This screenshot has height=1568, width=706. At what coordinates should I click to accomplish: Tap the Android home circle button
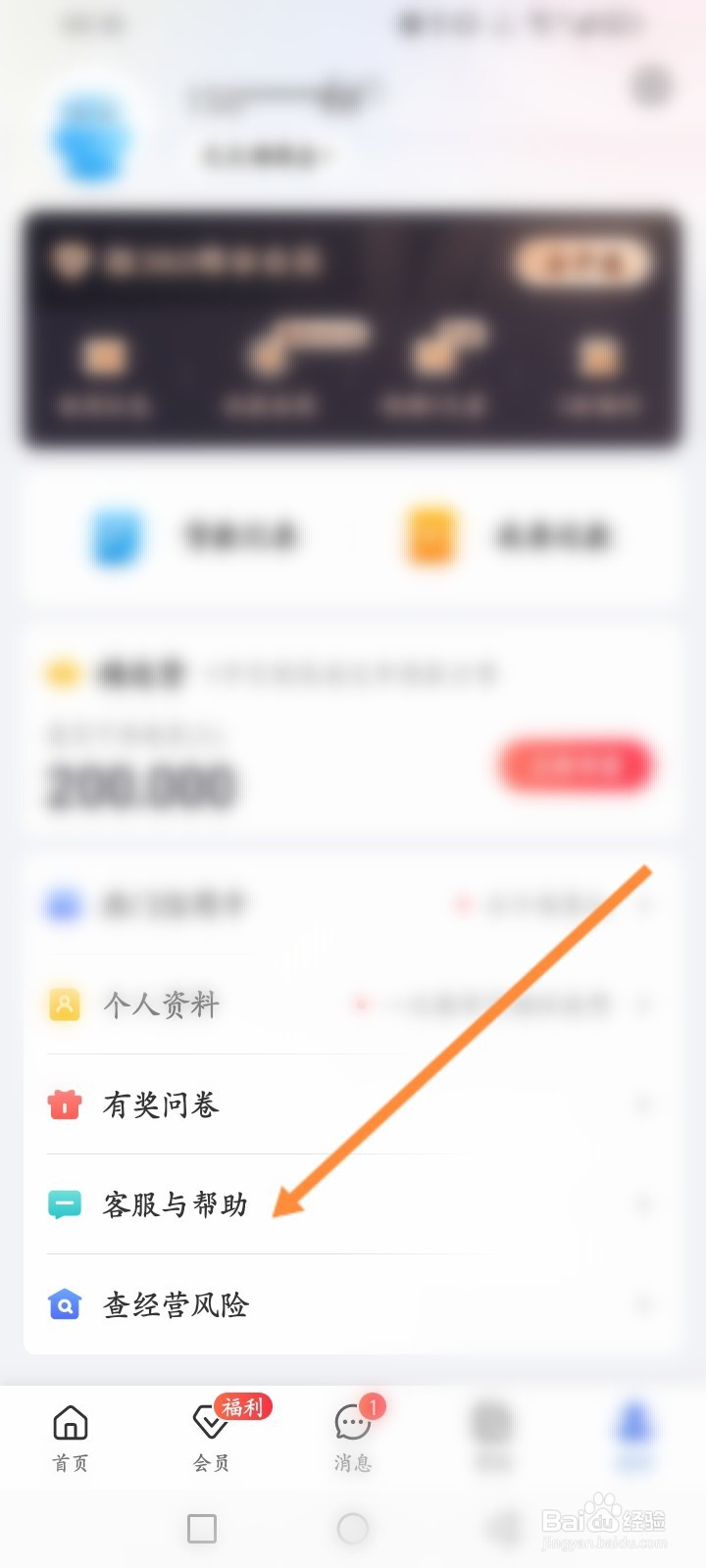pos(353,1529)
